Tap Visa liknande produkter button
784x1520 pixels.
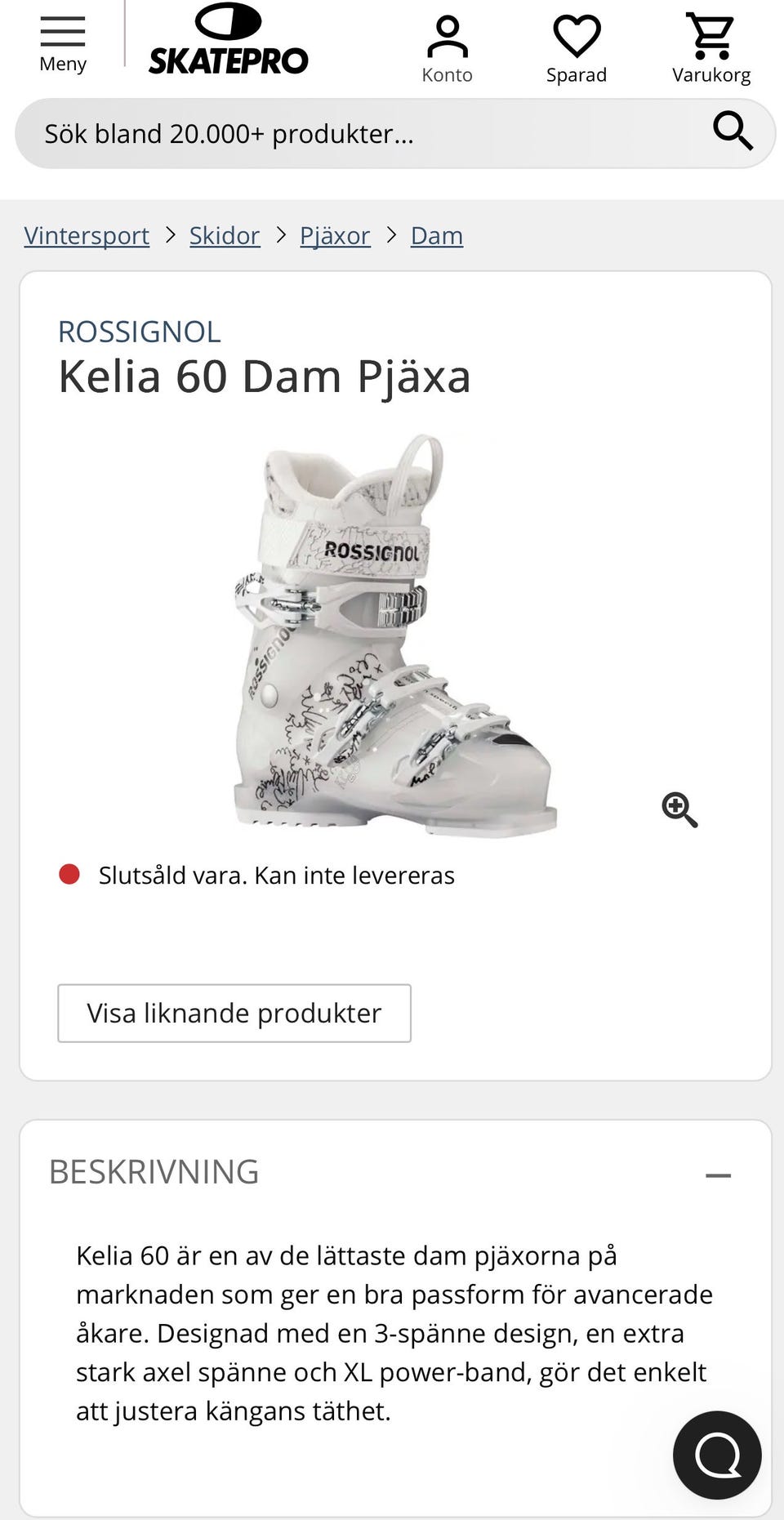[234, 1014]
